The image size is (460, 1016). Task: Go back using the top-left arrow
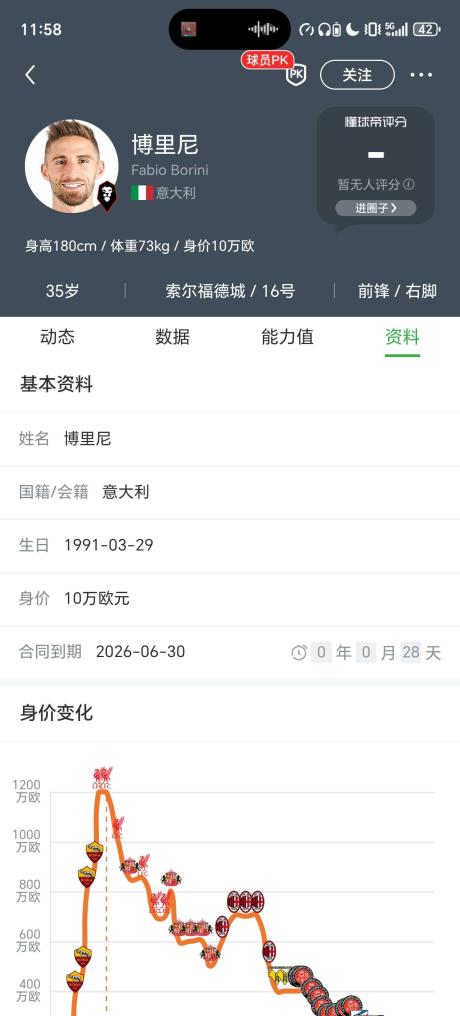30,75
